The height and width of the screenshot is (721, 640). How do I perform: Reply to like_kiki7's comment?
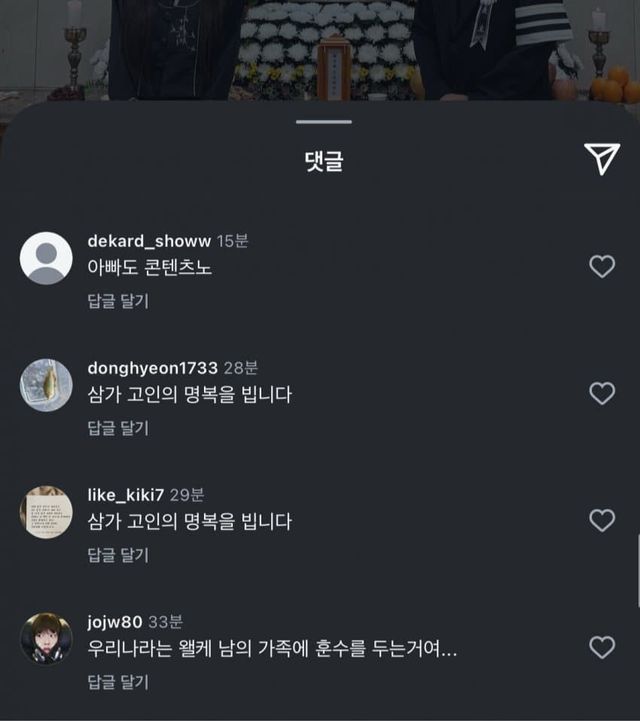coord(118,555)
